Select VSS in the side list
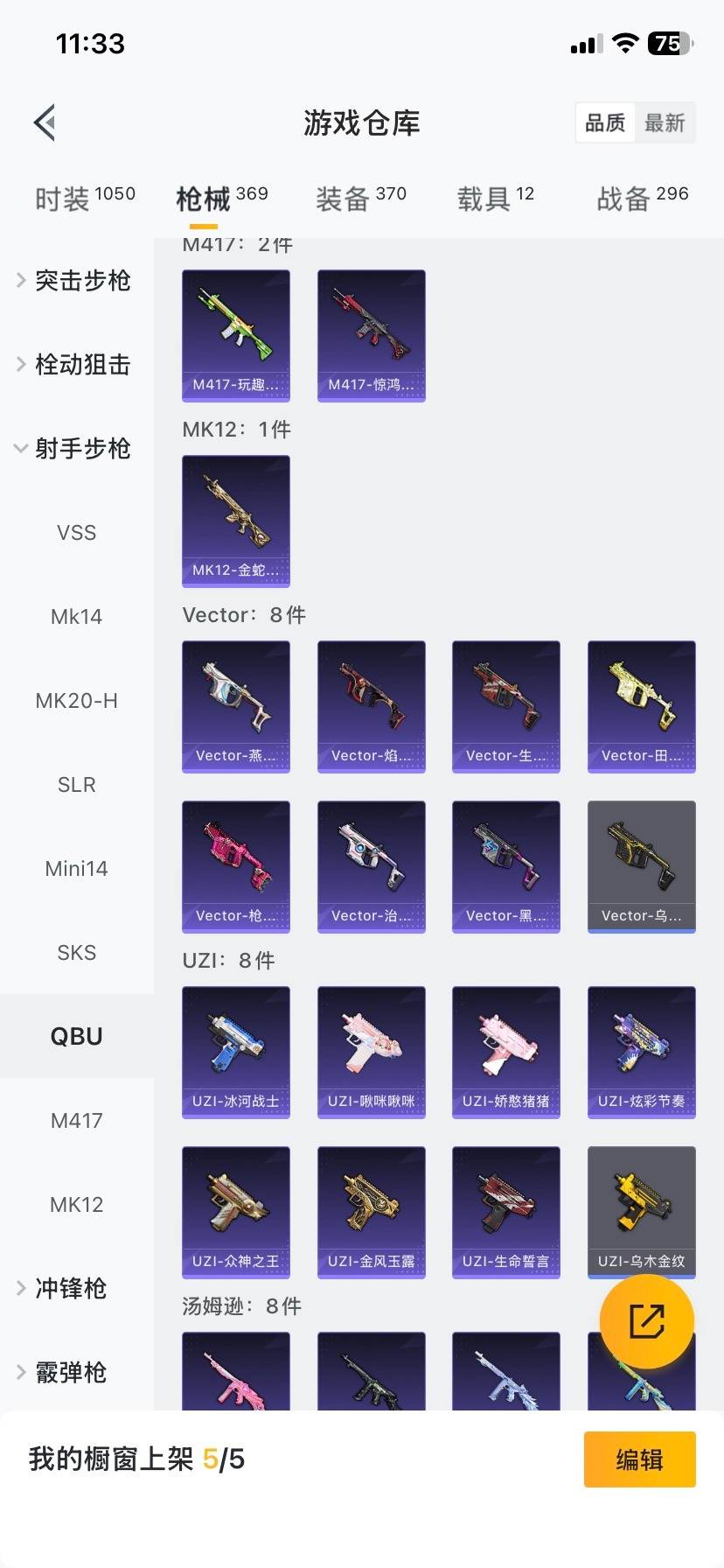The image size is (724, 1568). coord(77,533)
